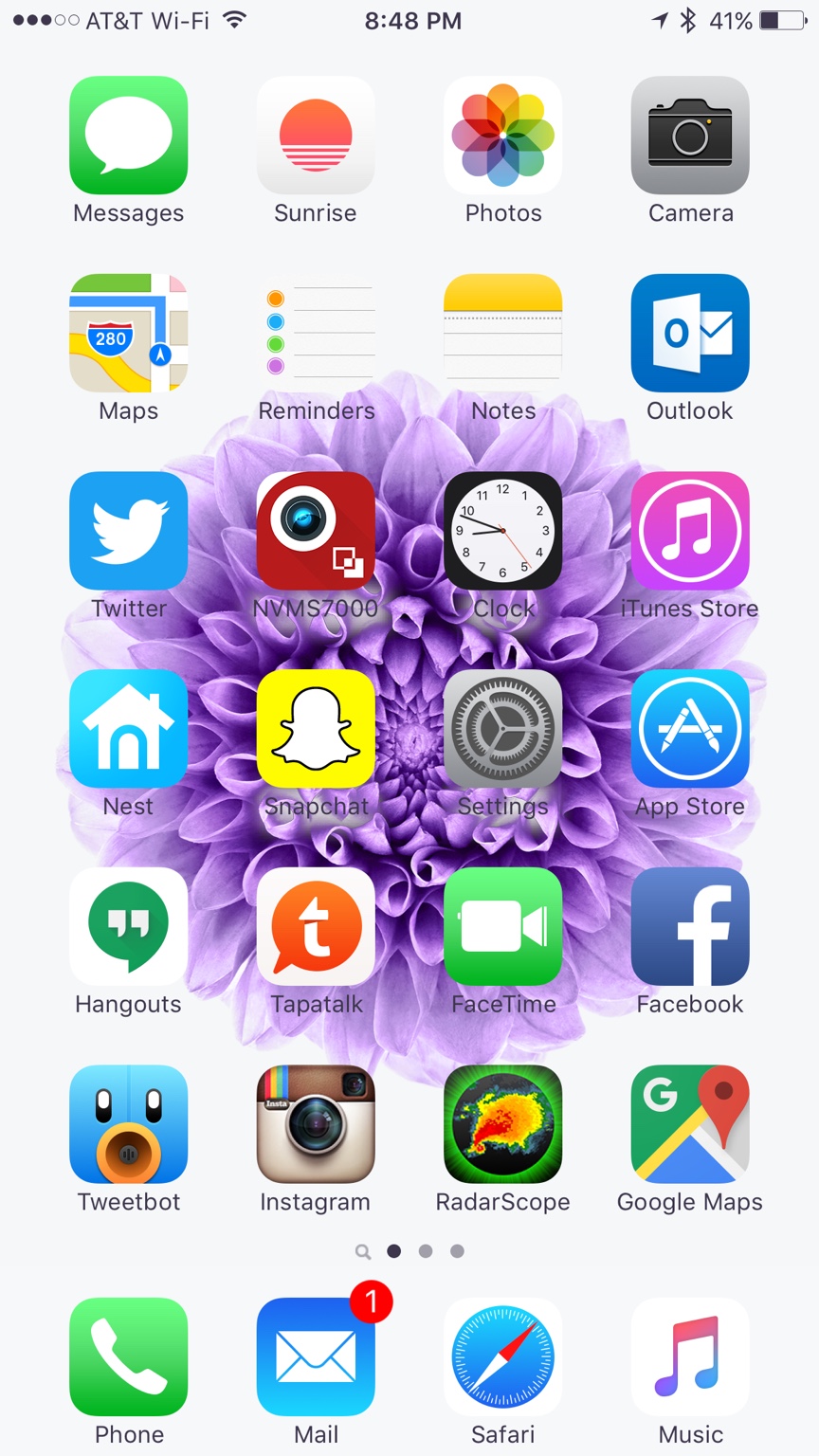The height and width of the screenshot is (1456, 819).
Task: Open Photos
Action: tap(503, 136)
